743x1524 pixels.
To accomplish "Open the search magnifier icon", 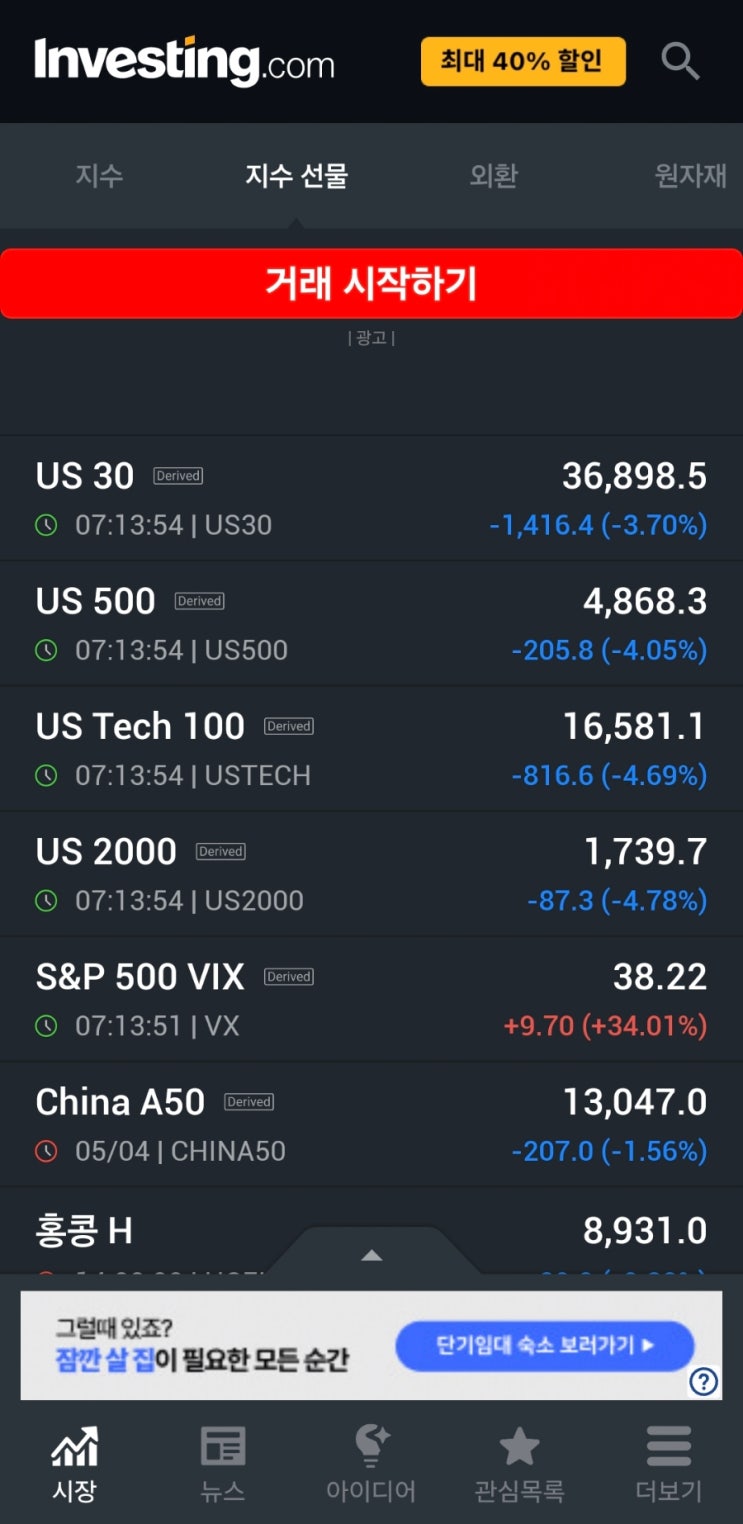I will coord(680,61).
